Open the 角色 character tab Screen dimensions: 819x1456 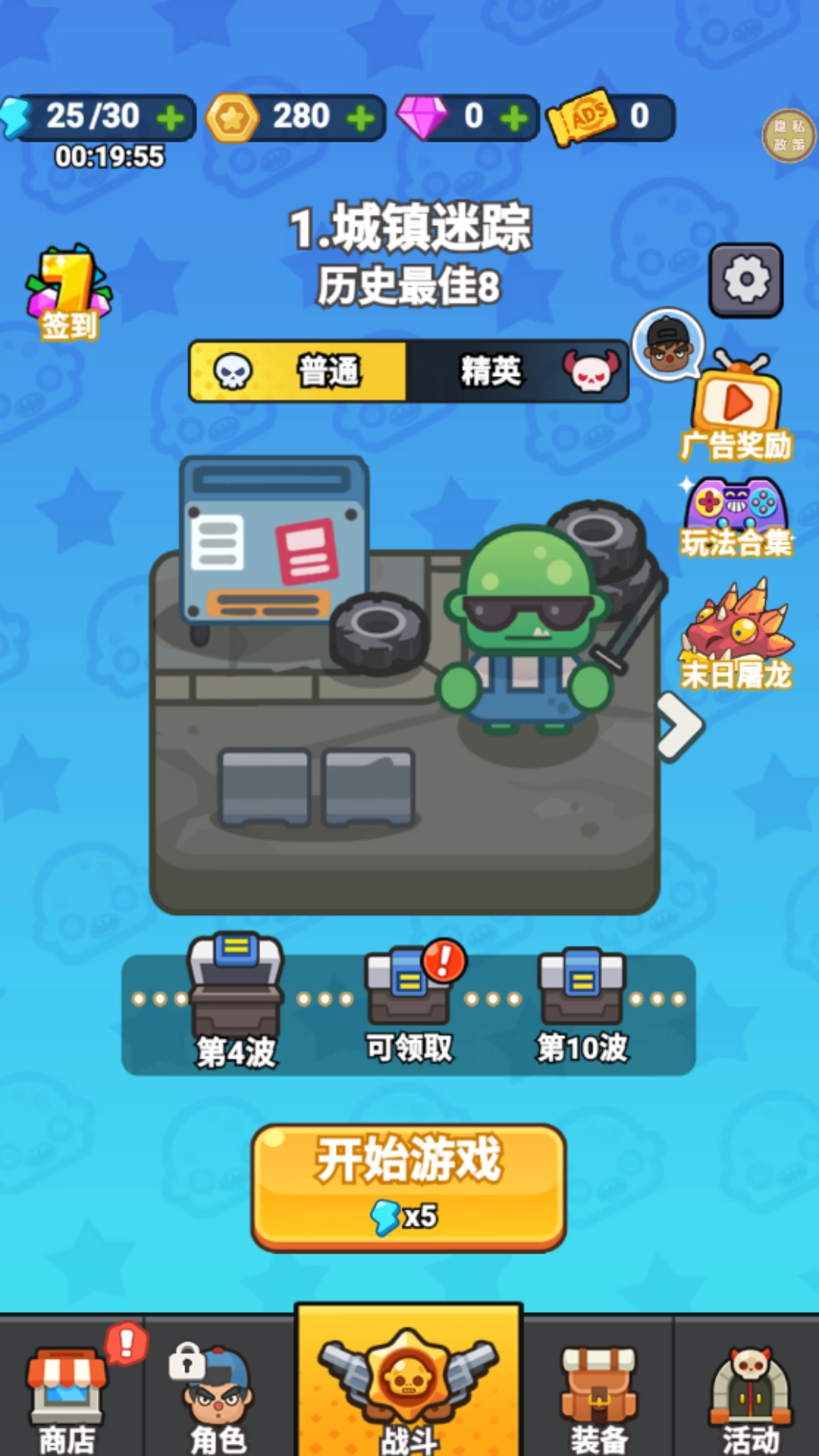click(218, 1395)
